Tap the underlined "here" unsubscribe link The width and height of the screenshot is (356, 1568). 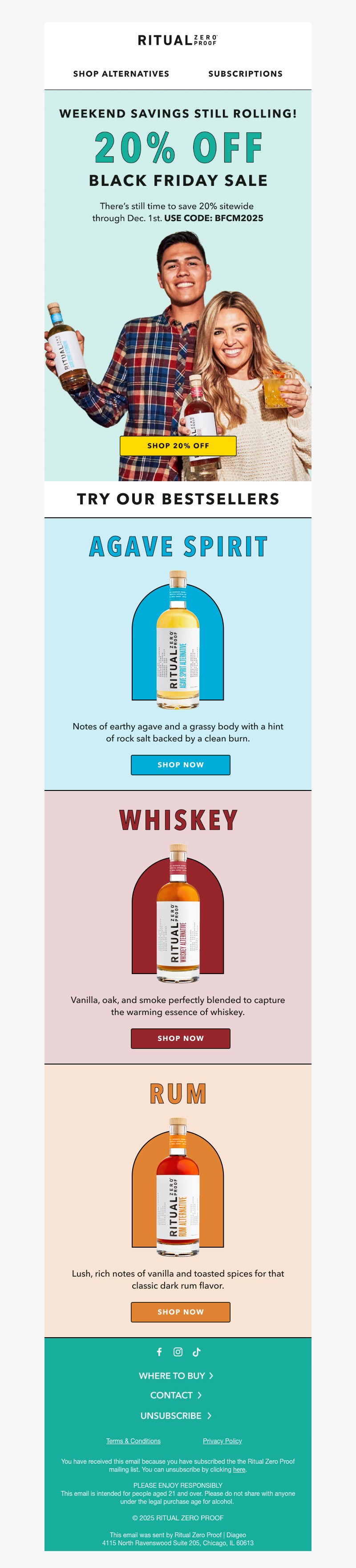point(239,1470)
